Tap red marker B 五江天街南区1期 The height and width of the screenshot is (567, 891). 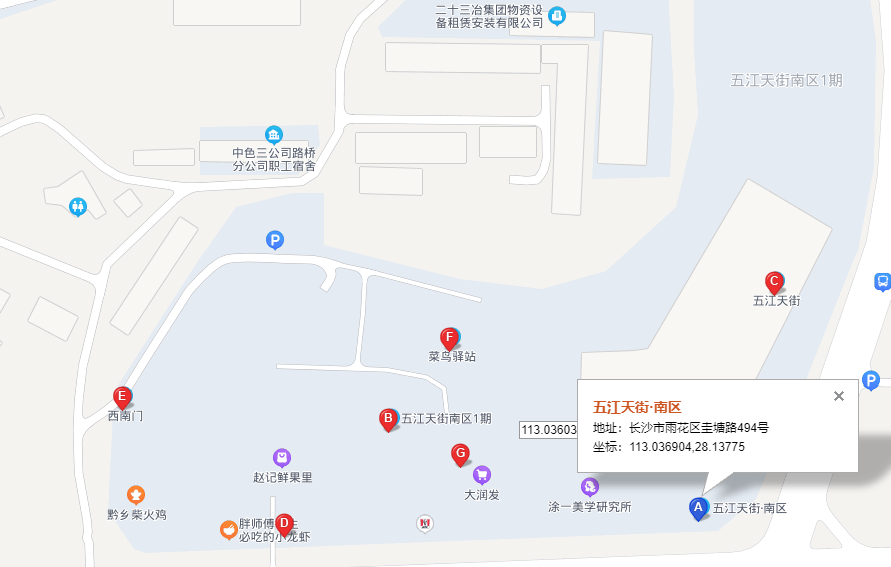(388, 418)
